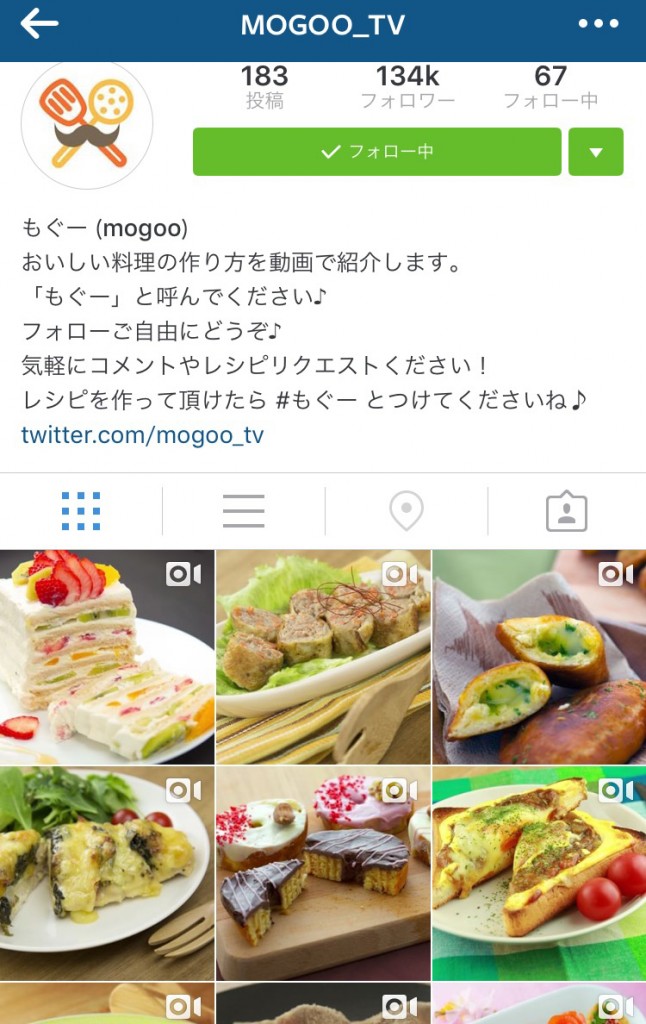Go back with the arrow icon
Screen dimensions: 646x1024
pos(39,25)
